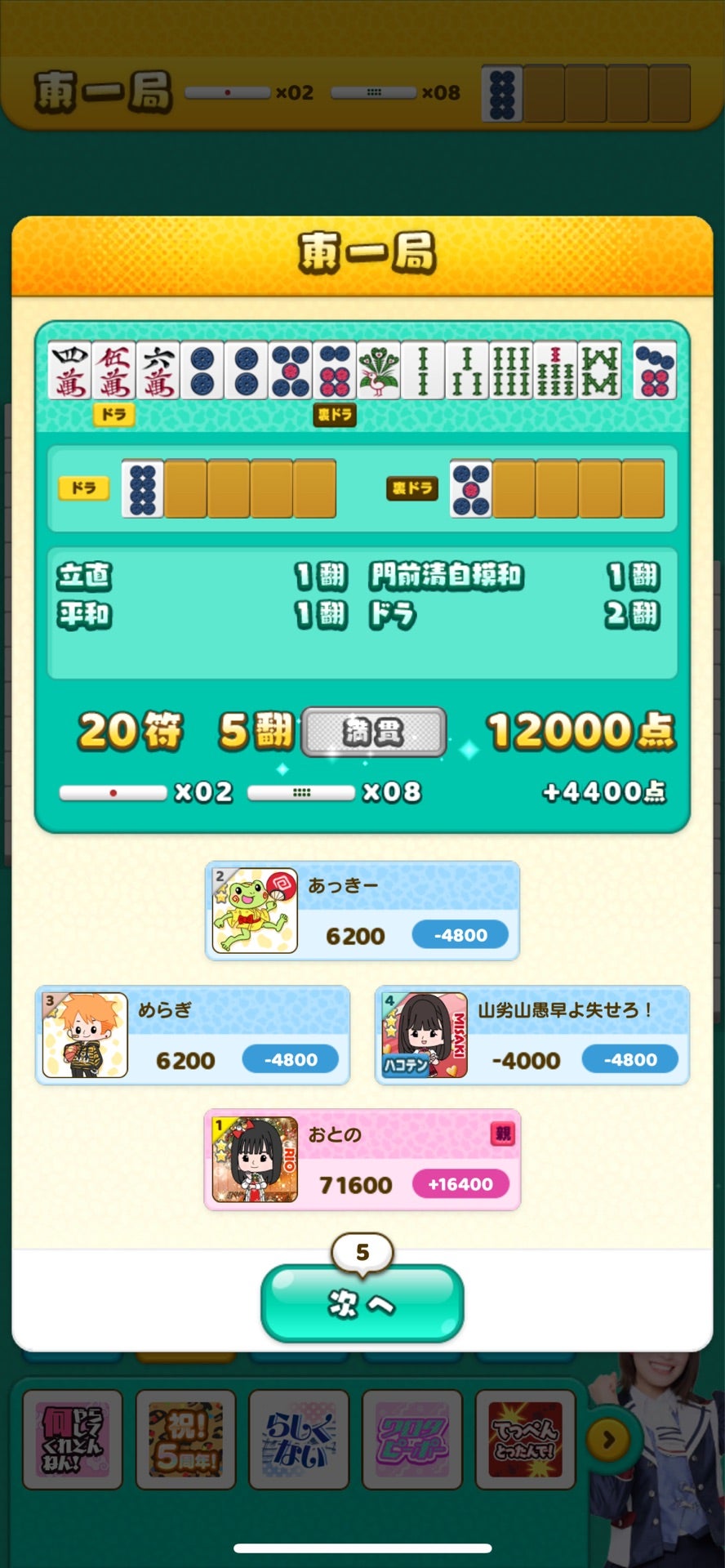The height and width of the screenshot is (1568, 725).
Task: Select the 祝!5周年! anniversary stamp
Action: point(185,1438)
